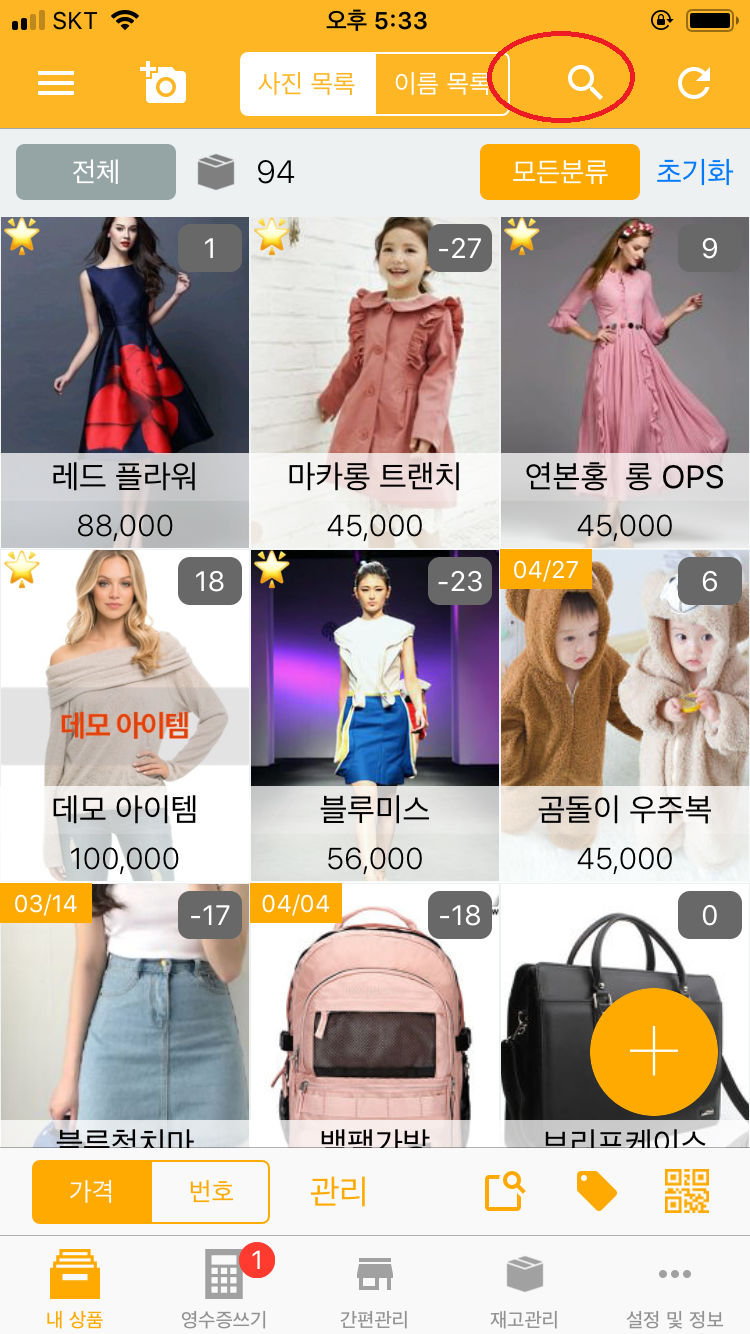750x1334 pixels.
Task: Add a product with the camera icon
Action: click(x=163, y=83)
